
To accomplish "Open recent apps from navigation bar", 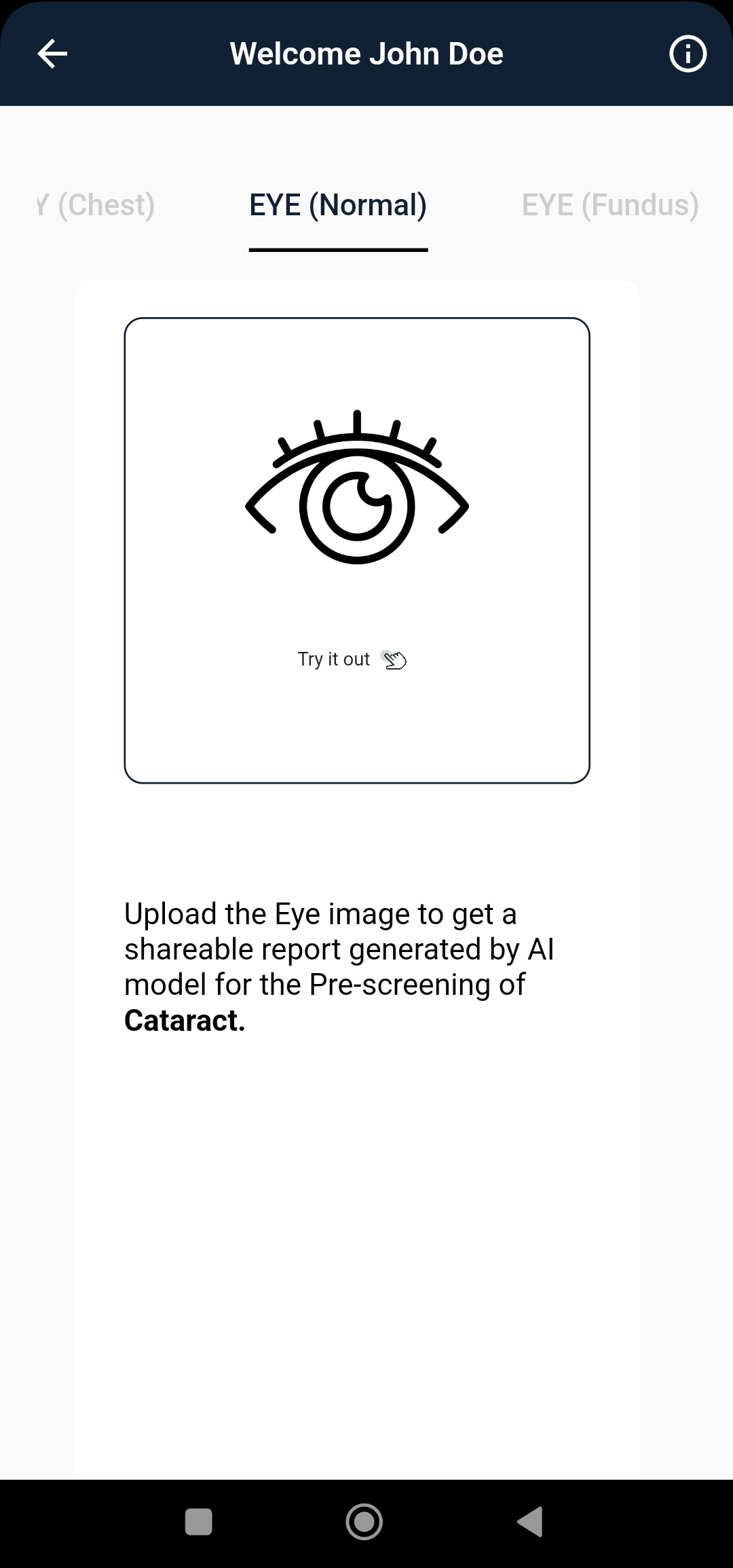I will (x=199, y=1522).
